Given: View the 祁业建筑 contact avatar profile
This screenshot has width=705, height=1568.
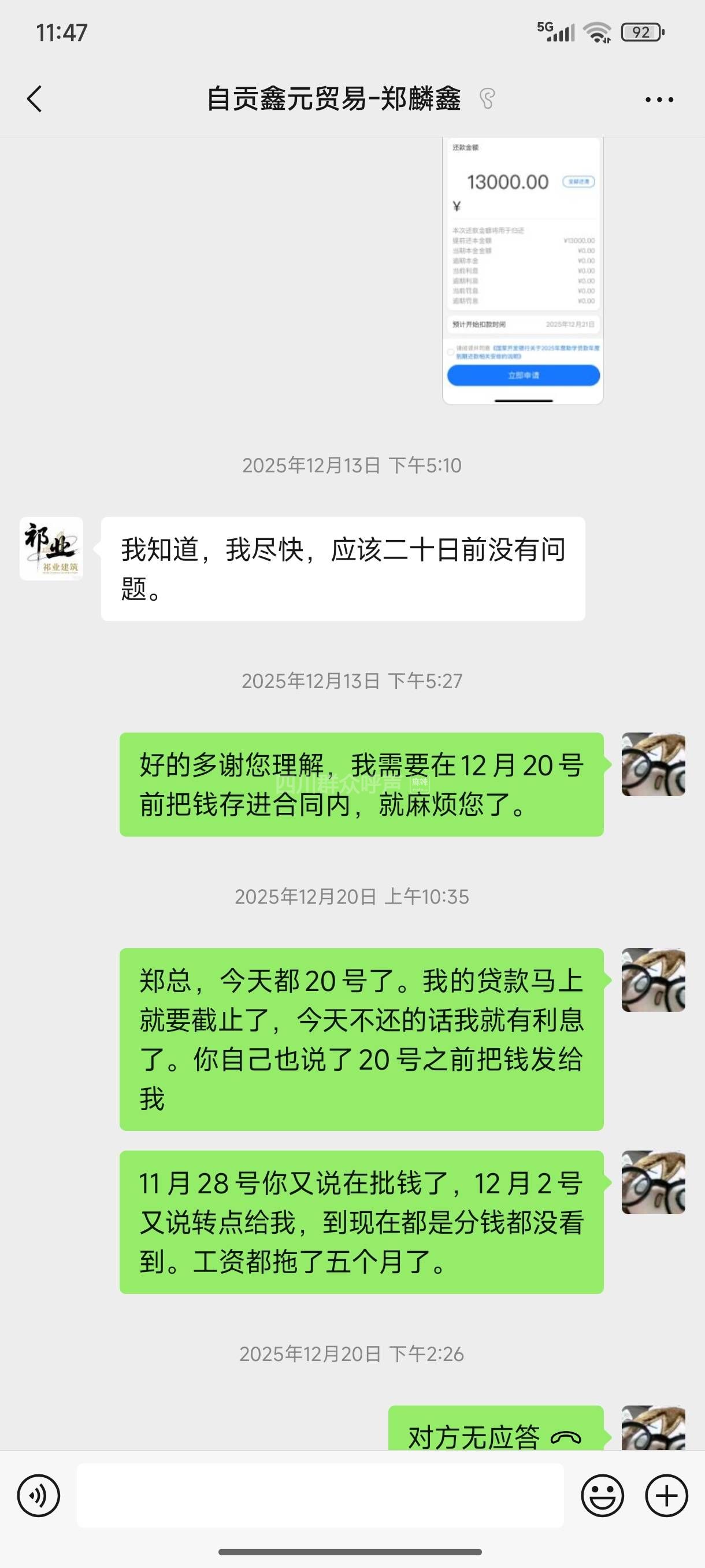Looking at the screenshot, I should pos(51,549).
